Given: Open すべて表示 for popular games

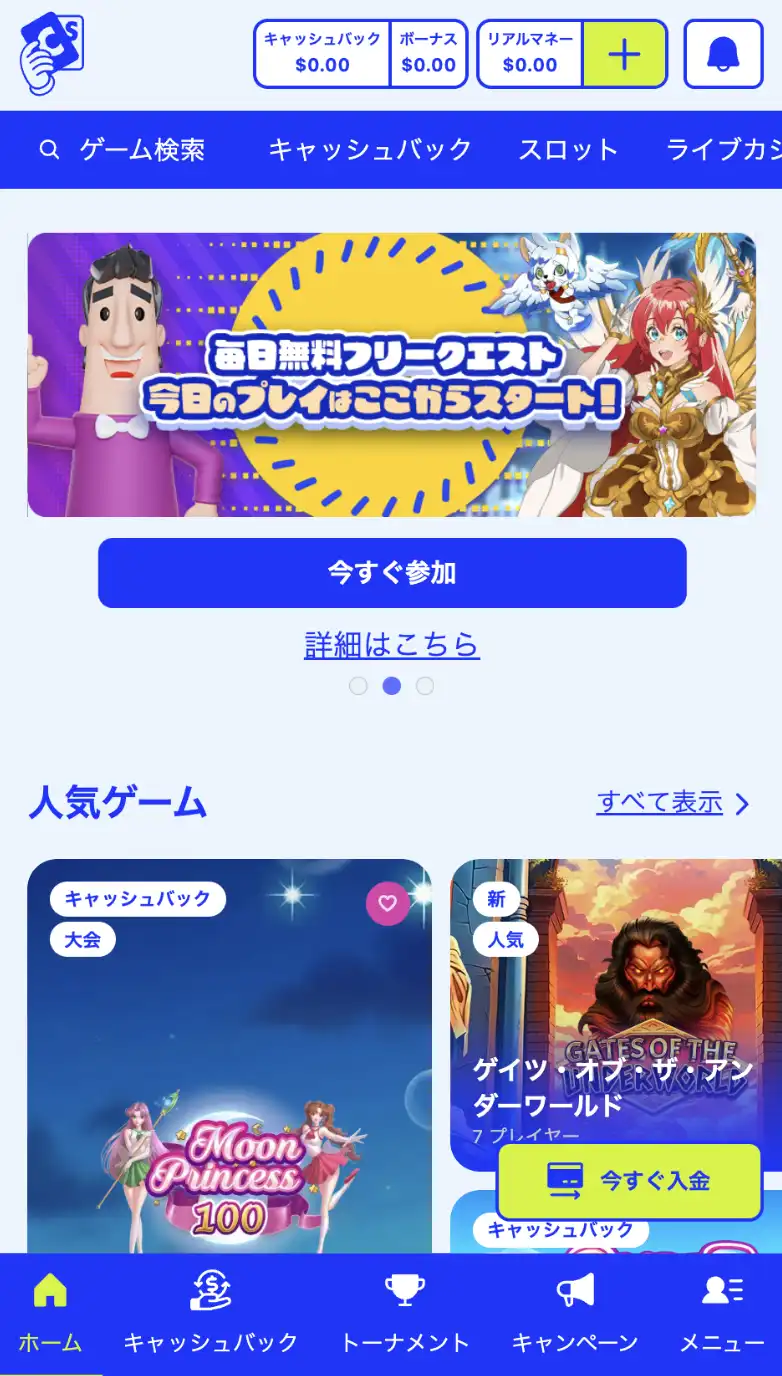Looking at the screenshot, I should click(x=672, y=802).
